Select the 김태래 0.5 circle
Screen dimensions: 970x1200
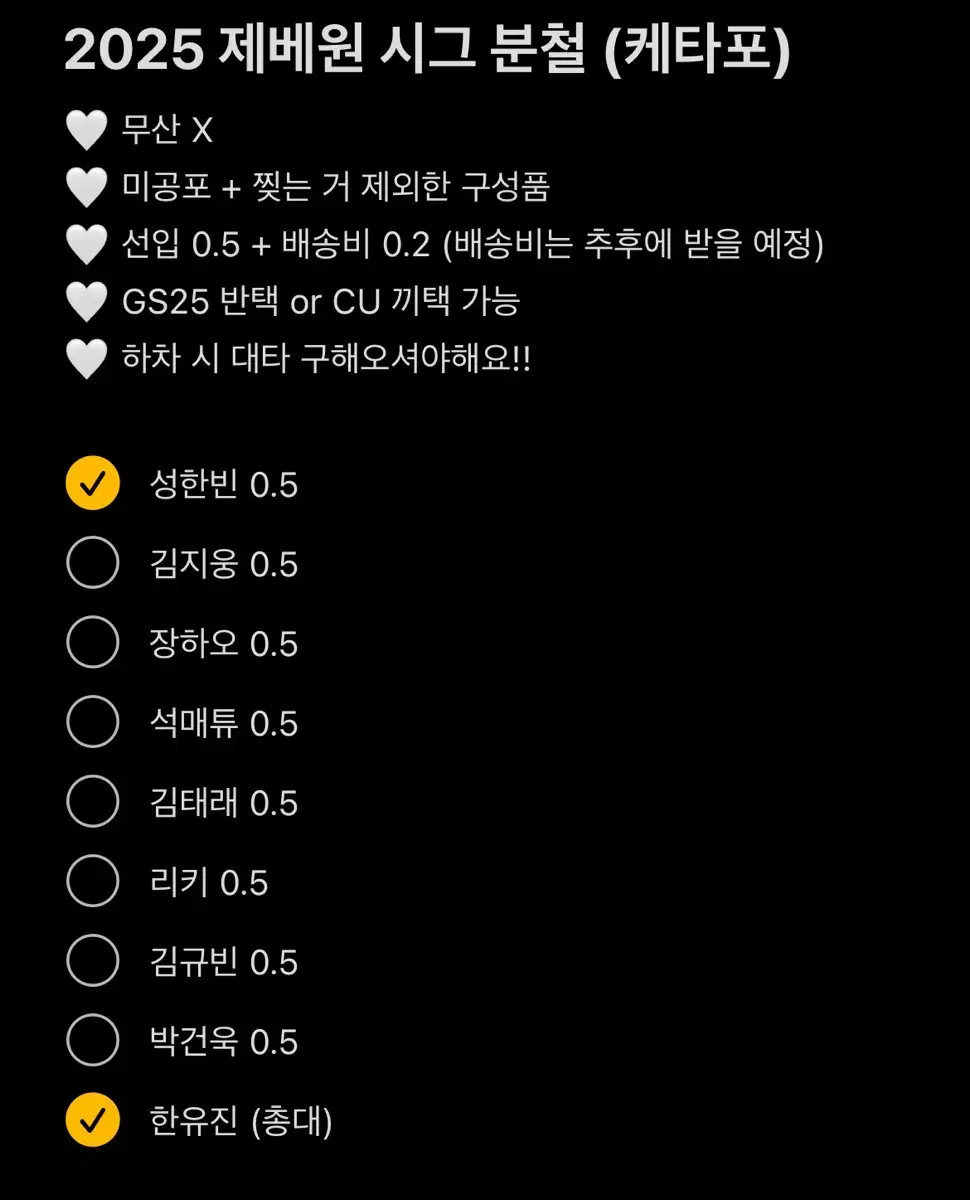(92, 803)
